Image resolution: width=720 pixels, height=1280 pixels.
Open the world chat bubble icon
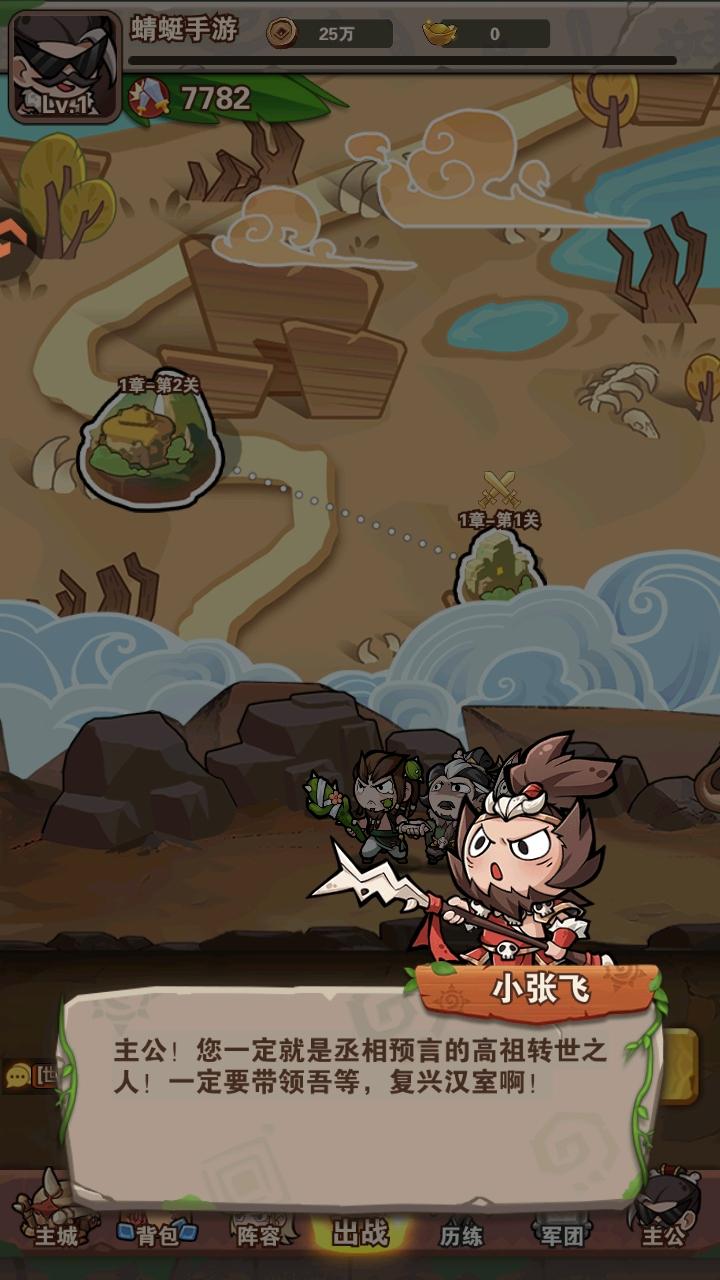(18, 1076)
